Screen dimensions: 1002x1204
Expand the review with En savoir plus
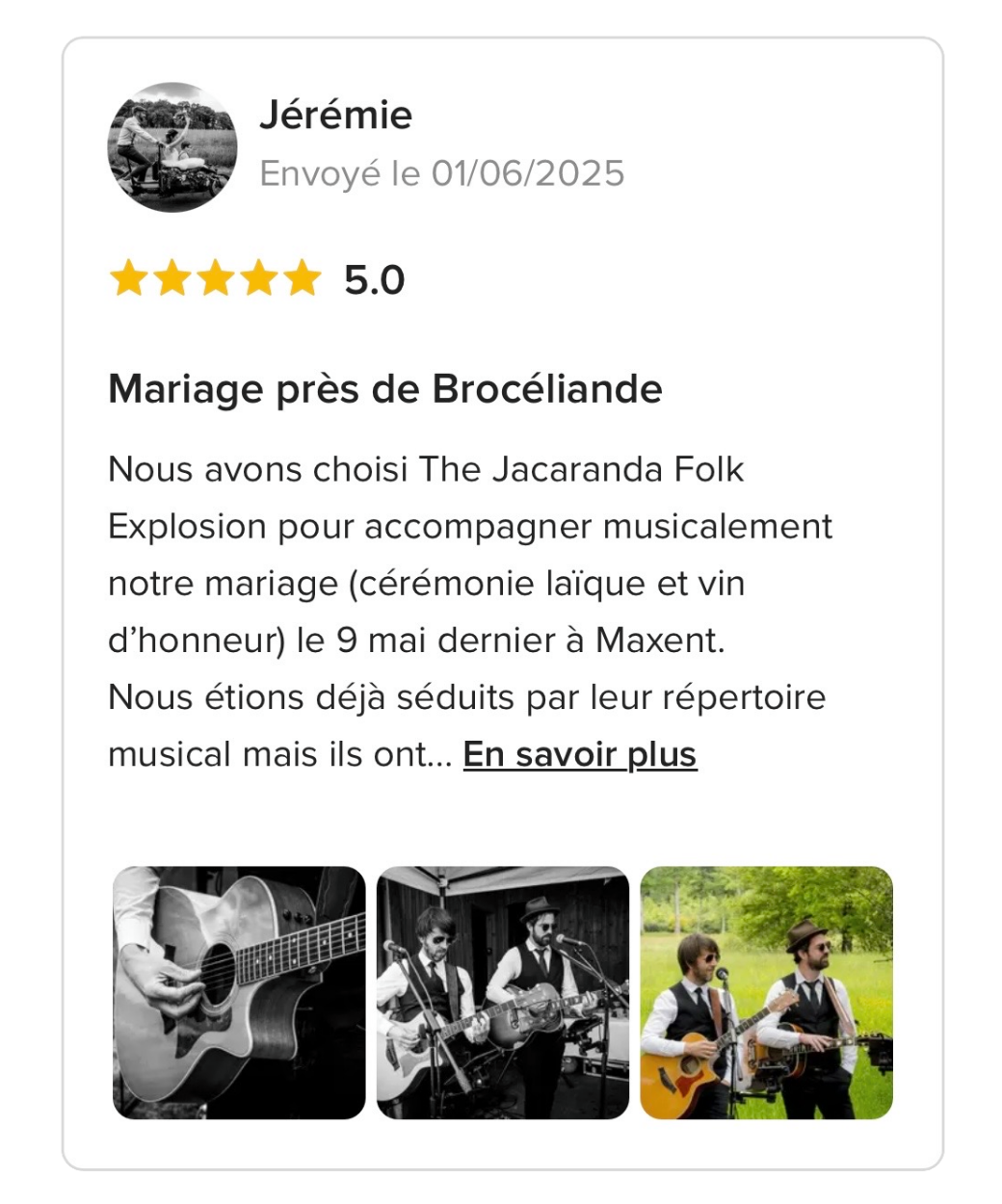pos(579,754)
